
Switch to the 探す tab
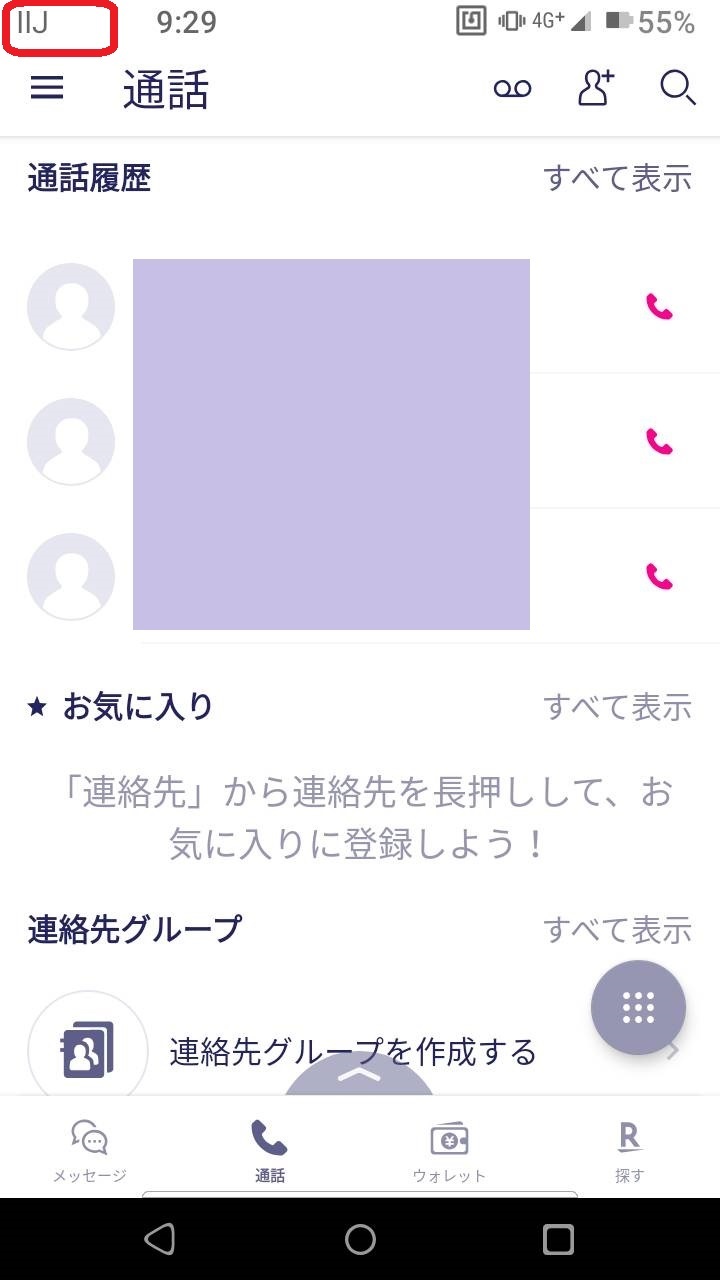point(629,1151)
